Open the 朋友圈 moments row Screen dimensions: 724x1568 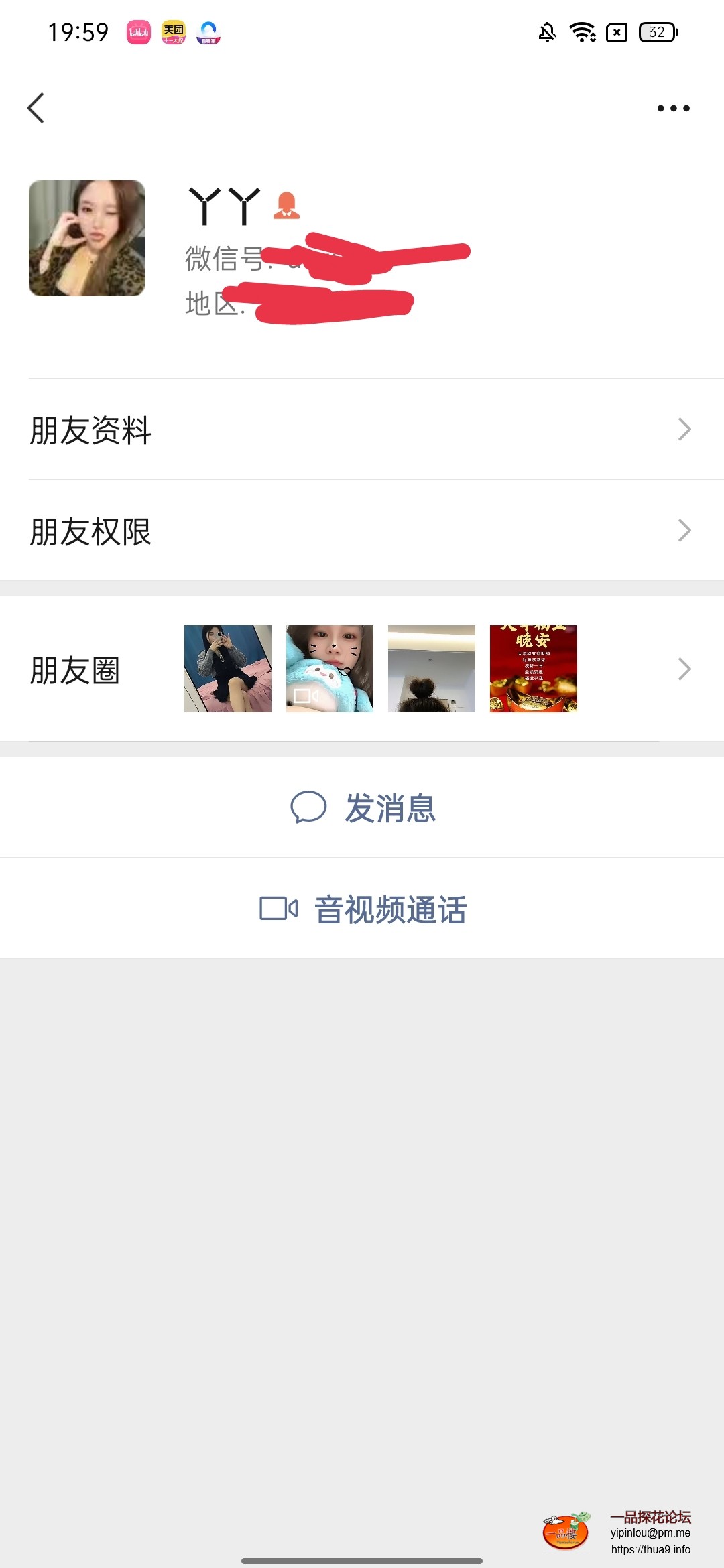click(362, 669)
